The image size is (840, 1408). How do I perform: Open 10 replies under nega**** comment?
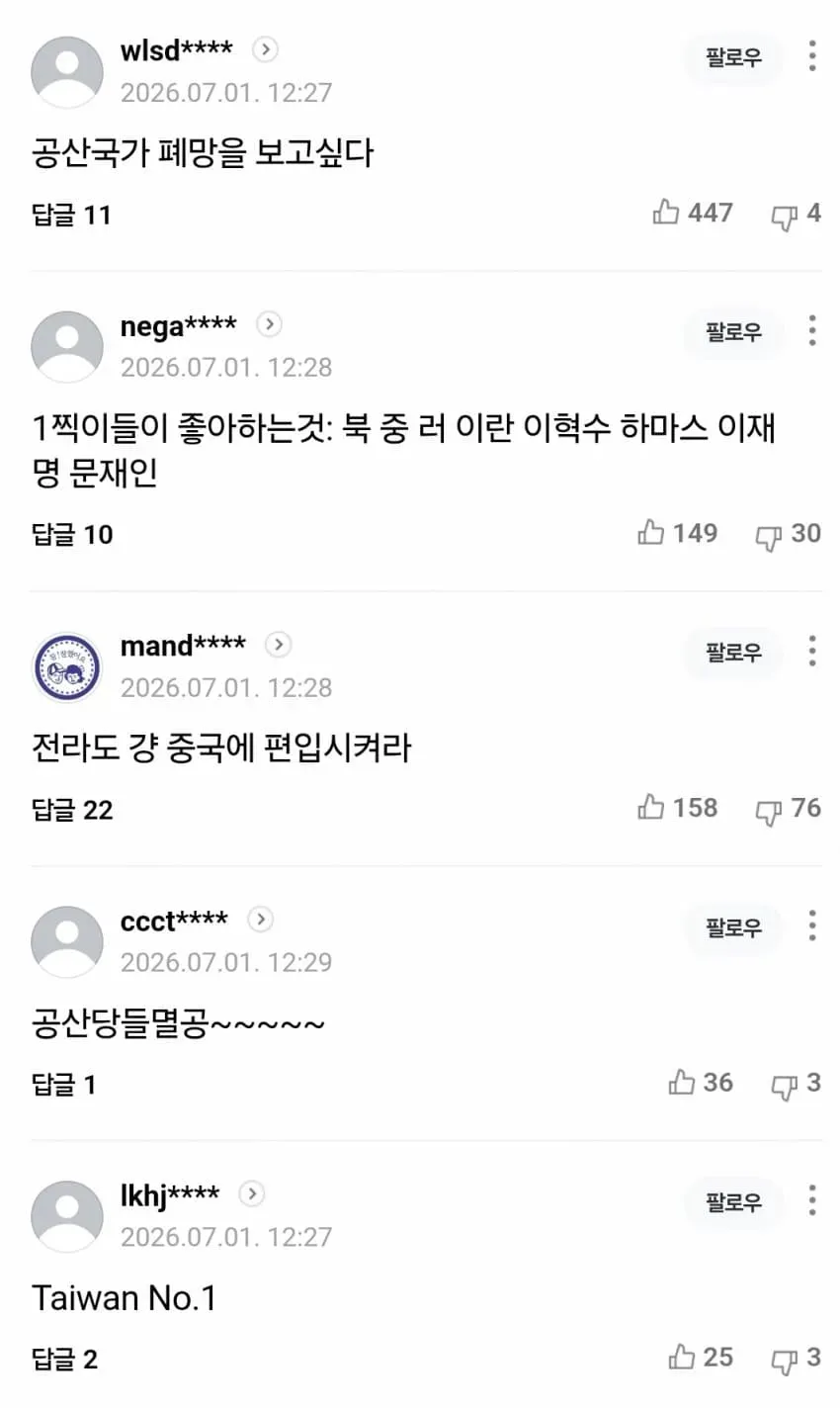(72, 535)
